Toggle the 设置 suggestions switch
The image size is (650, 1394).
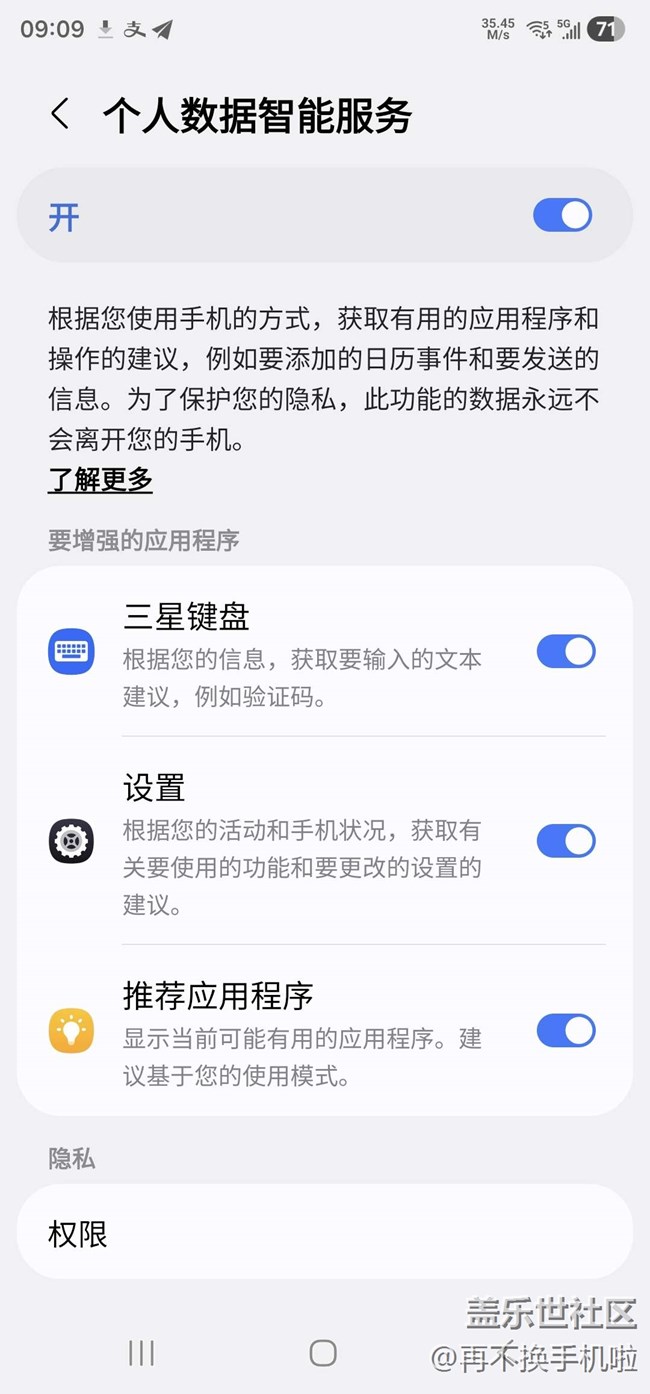(566, 841)
